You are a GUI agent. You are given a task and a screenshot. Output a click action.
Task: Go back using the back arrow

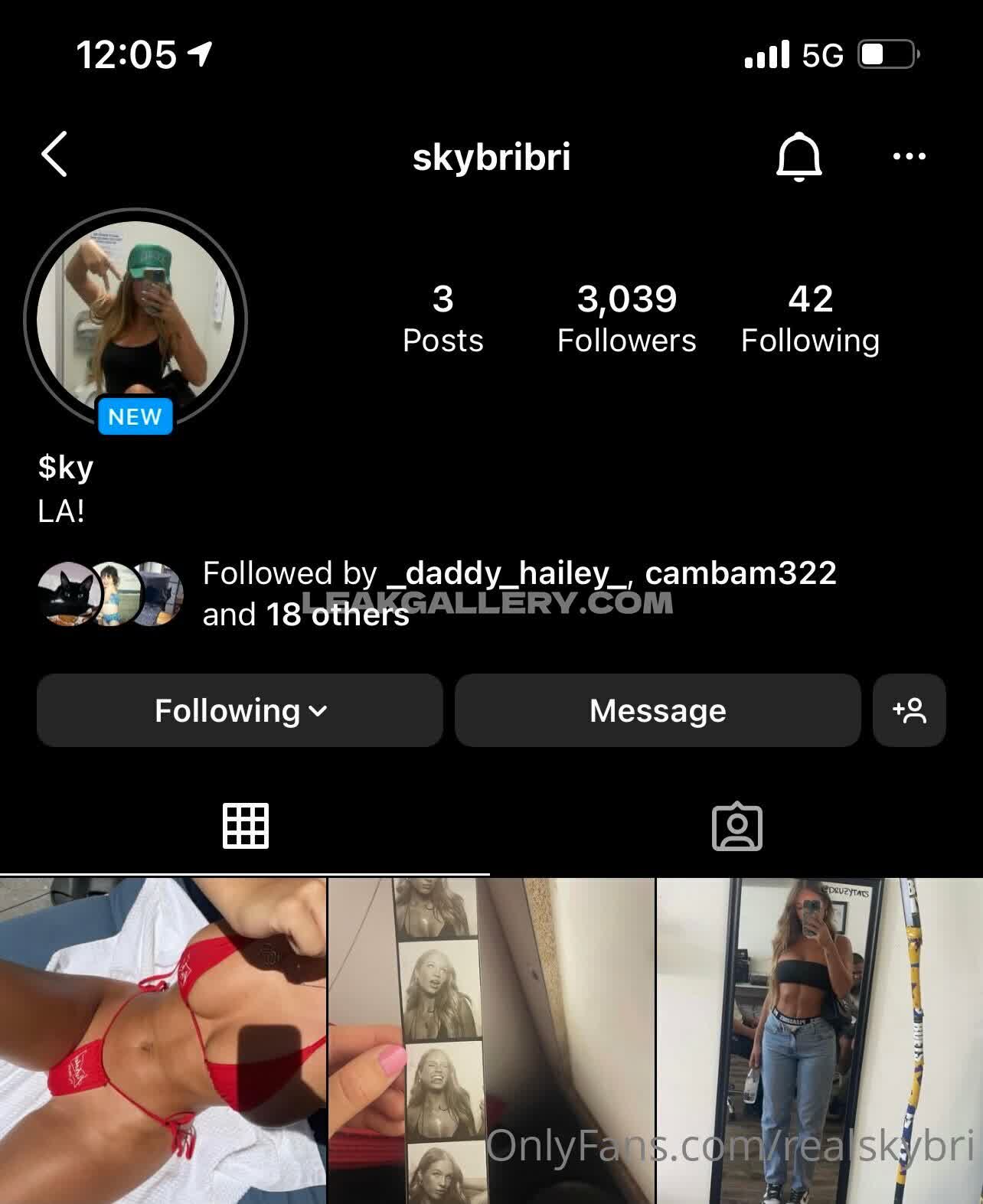point(54,154)
